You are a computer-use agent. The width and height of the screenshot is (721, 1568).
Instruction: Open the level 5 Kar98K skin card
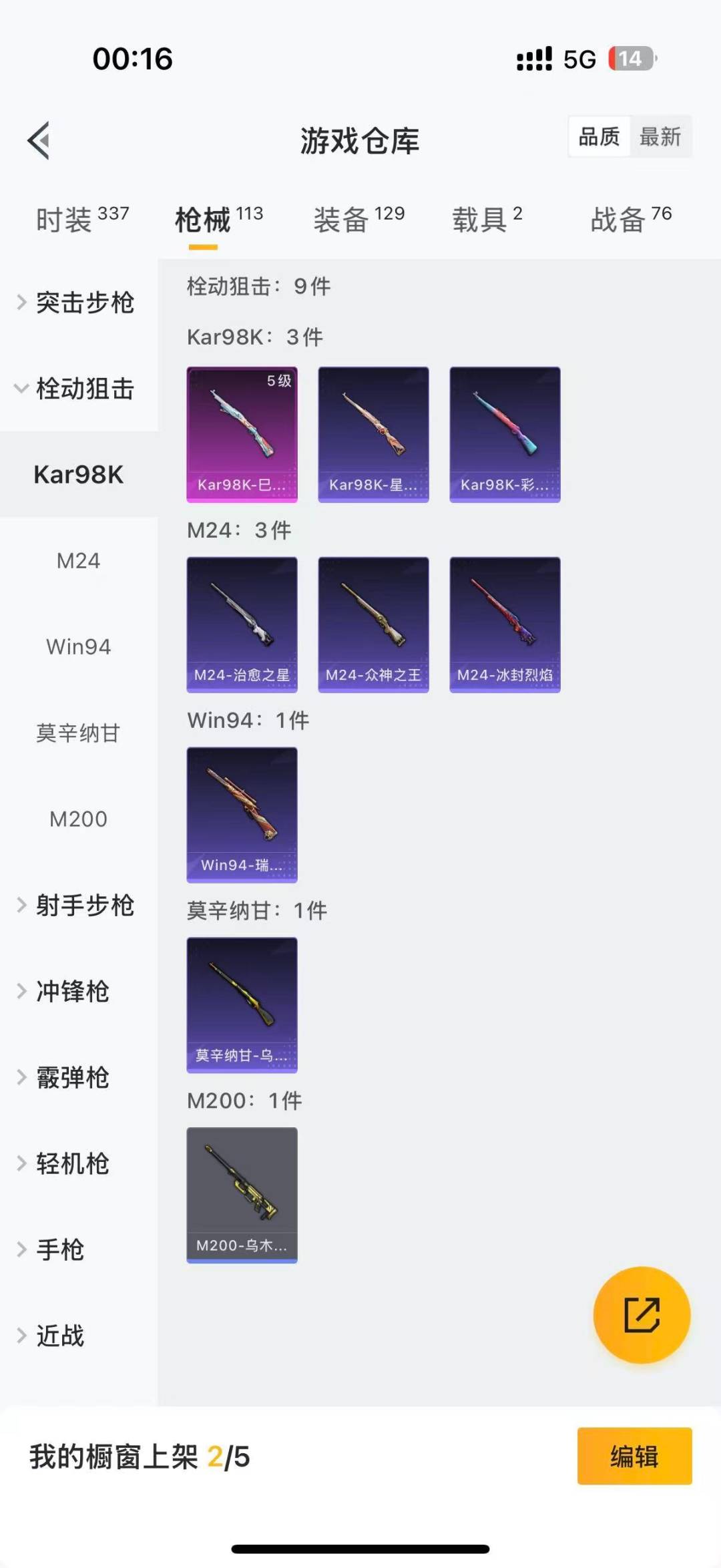click(242, 434)
